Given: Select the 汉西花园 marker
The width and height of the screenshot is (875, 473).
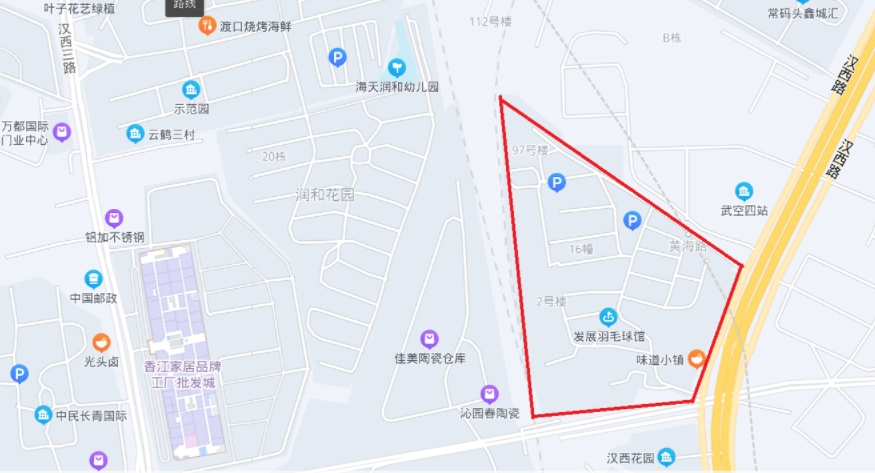Looking at the screenshot, I should (667, 457).
